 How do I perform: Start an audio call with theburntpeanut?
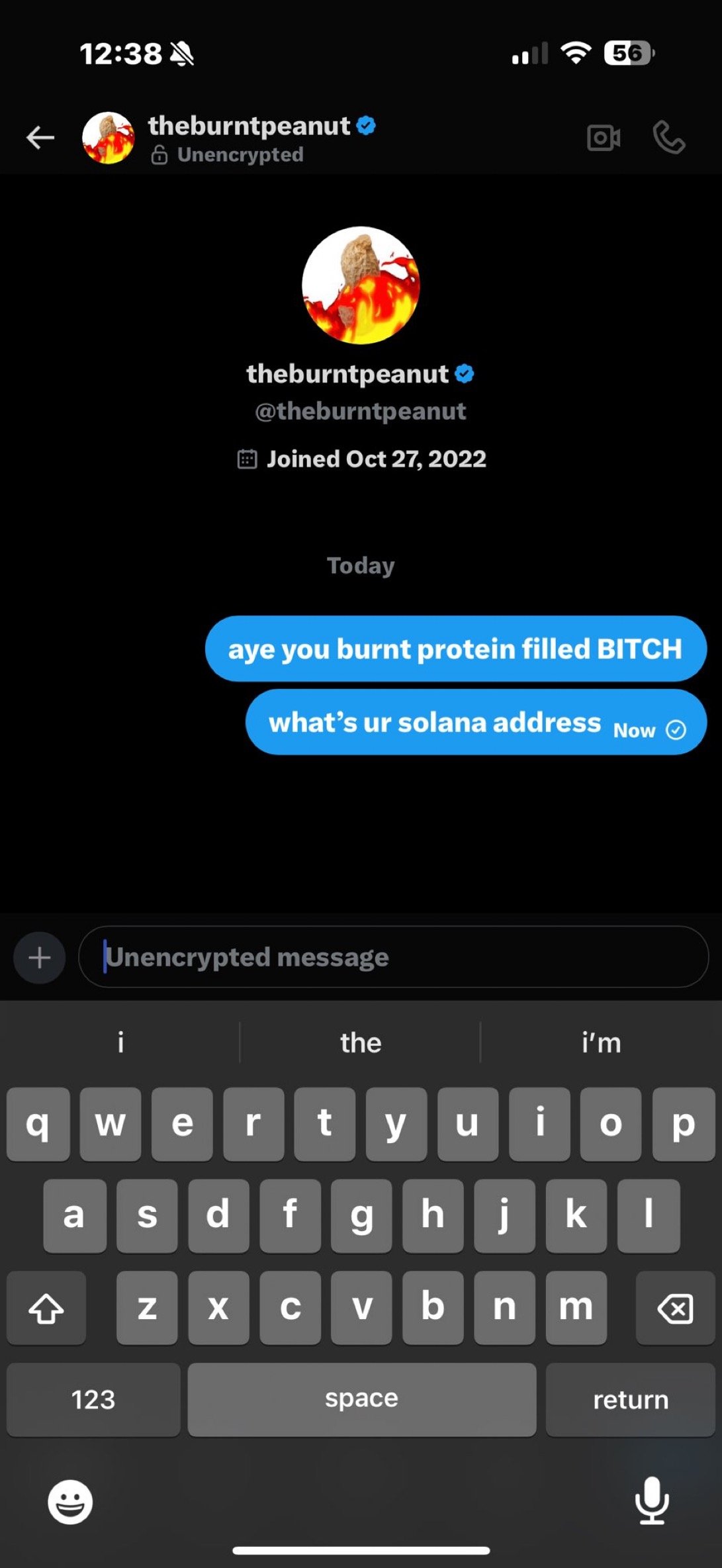coord(669,138)
